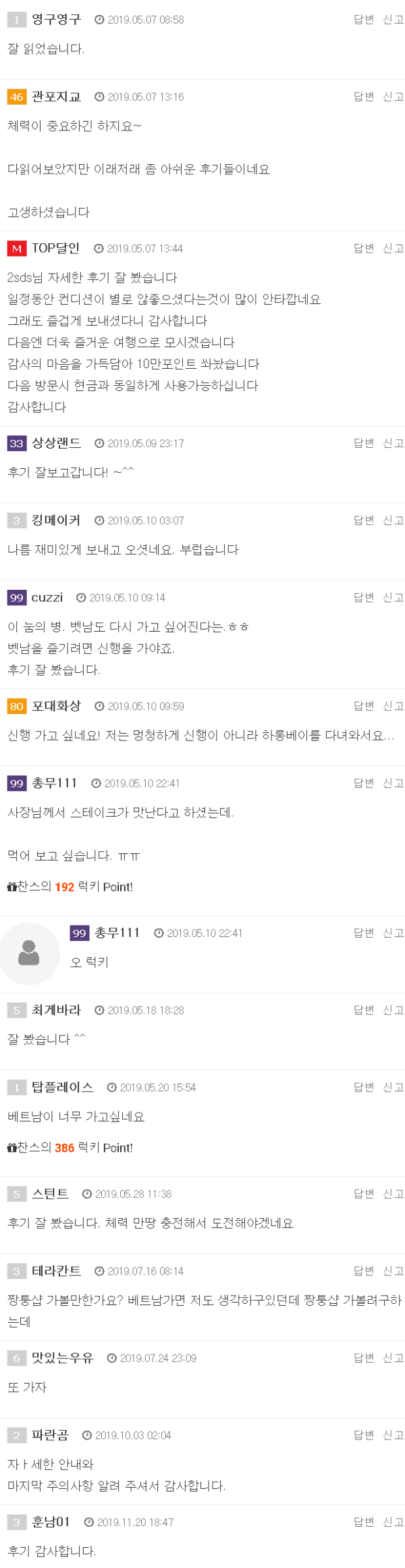This screenshot has width=405, height=1568.
Task: Report 킹메이커's comment
Action: [393, 520]
